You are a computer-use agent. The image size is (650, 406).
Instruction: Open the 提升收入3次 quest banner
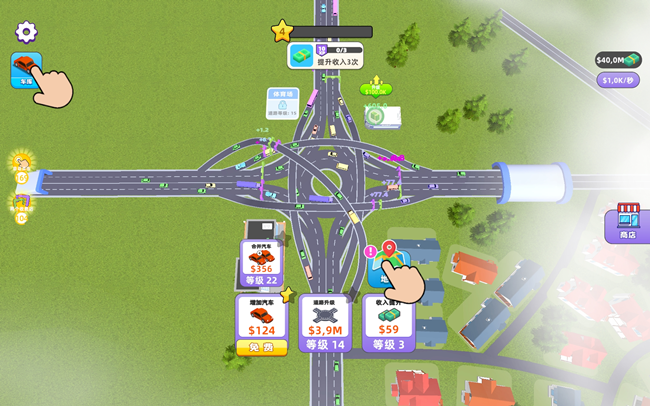click(x=326, y=55)
